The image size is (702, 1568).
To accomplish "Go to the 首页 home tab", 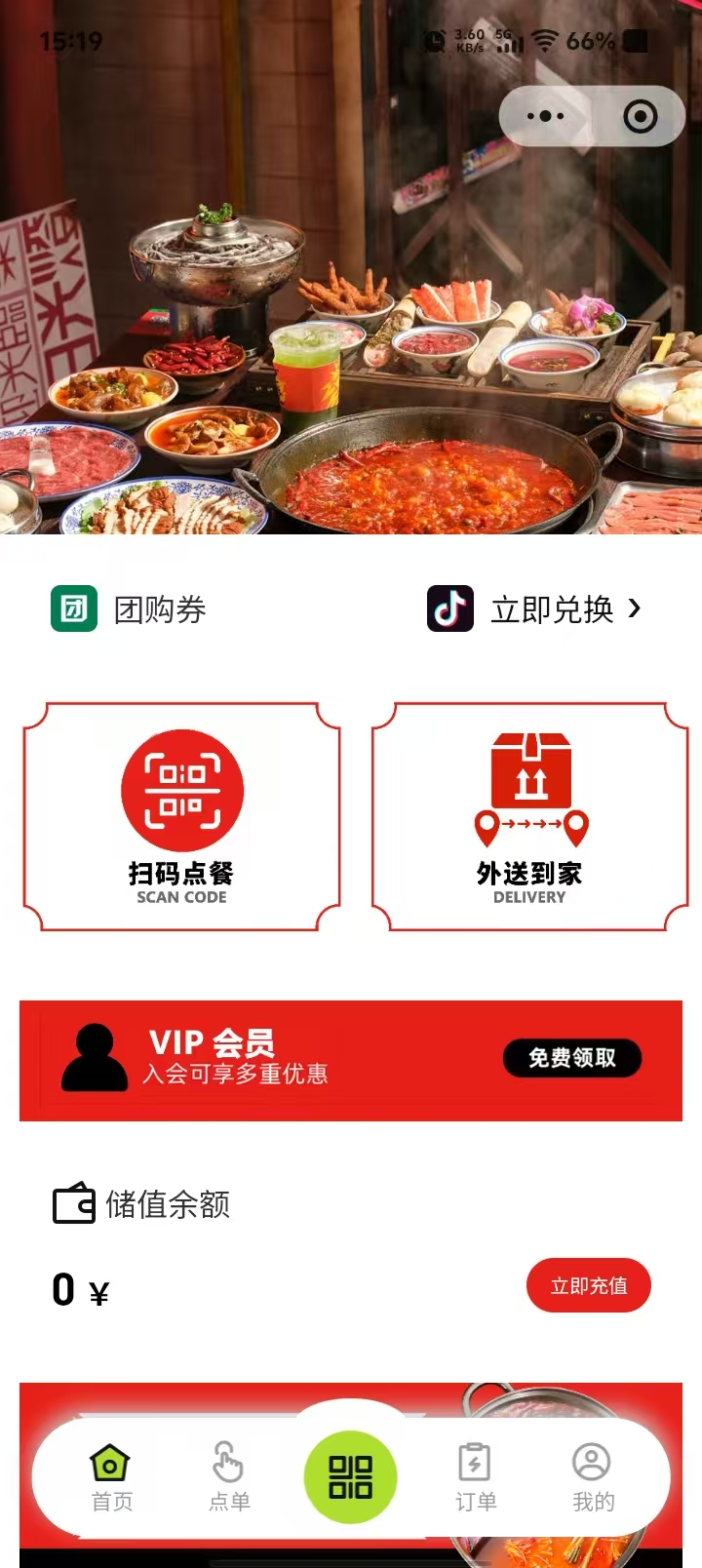I will [x=111, y=1477].
